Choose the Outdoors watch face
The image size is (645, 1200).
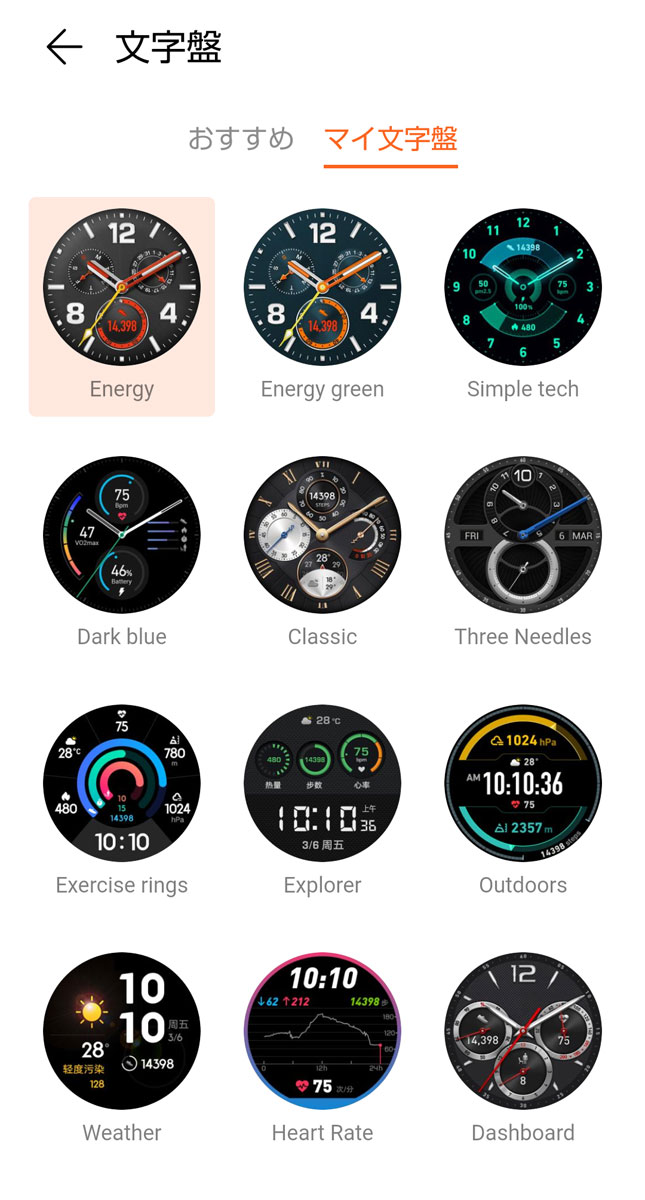click(x=523, y=784)
